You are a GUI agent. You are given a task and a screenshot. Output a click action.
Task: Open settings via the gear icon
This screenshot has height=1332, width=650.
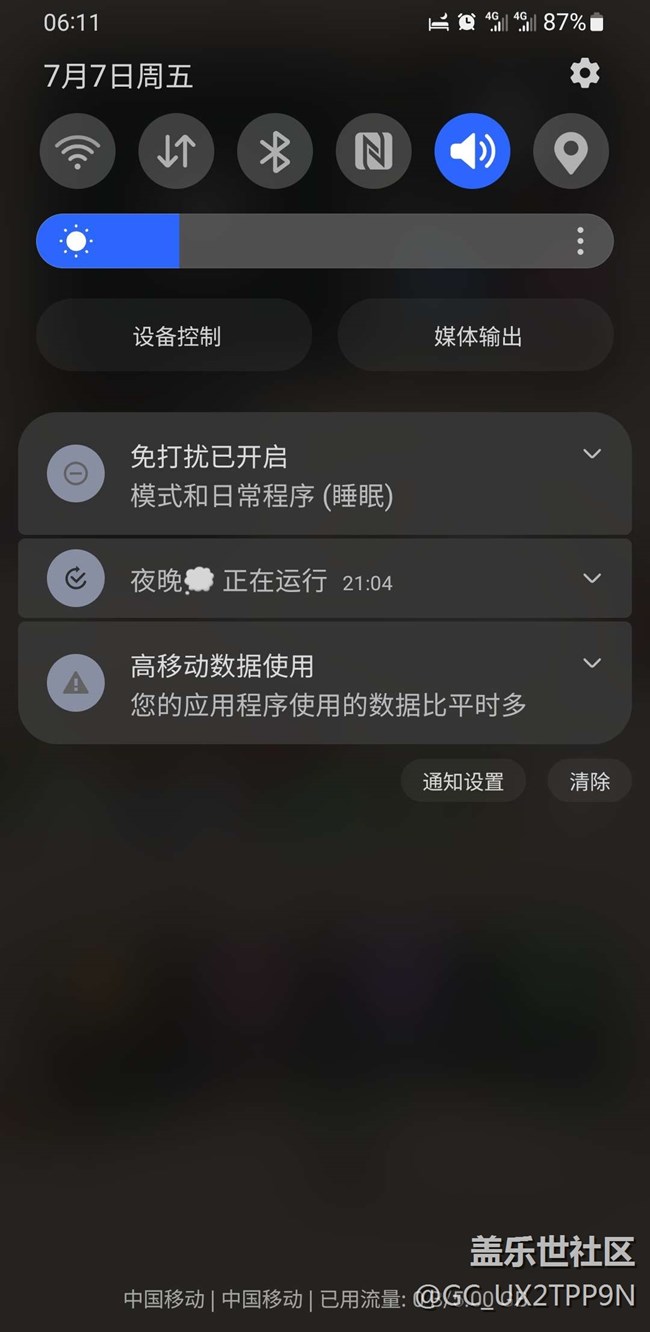584,73
